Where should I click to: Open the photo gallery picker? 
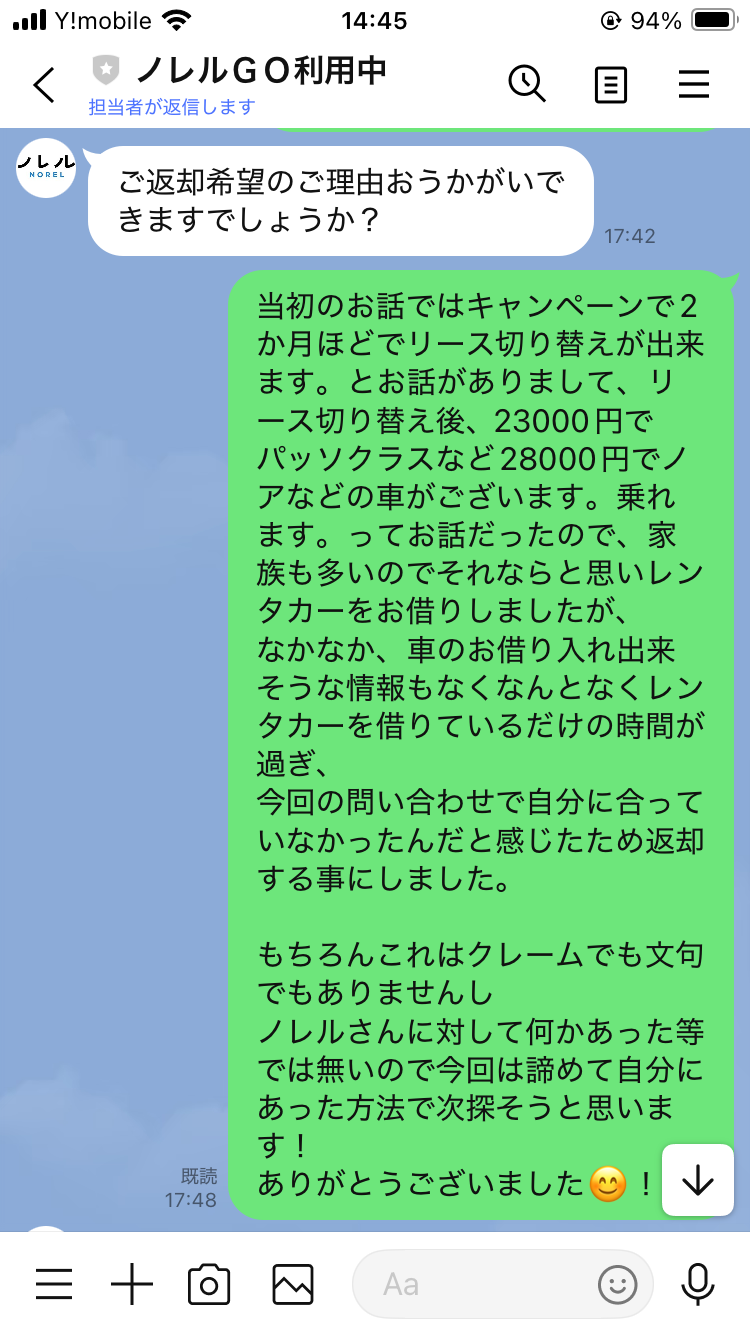(293, 1283)
